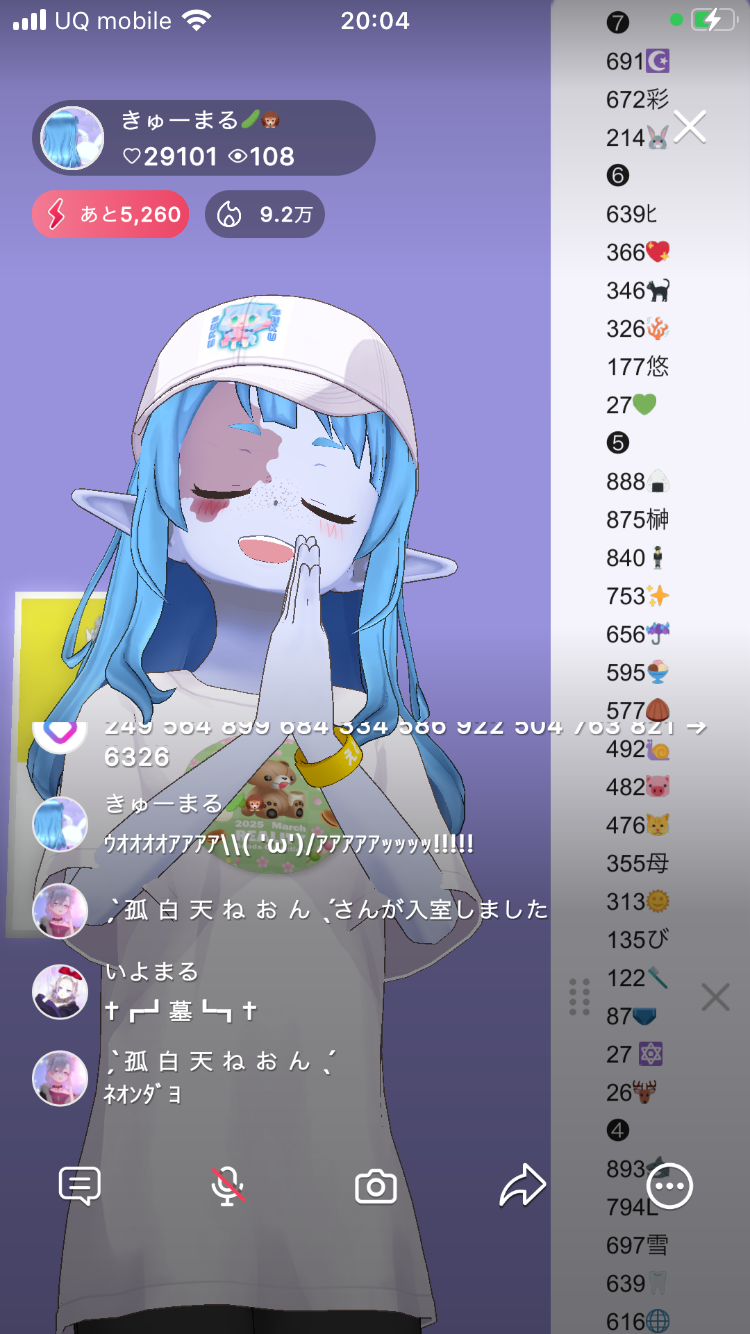The height and width of the screenshot is (1334, 750).
Task: Tap the drag handle of the side panel
Action: pyautogui.click(x=579, y=996)
